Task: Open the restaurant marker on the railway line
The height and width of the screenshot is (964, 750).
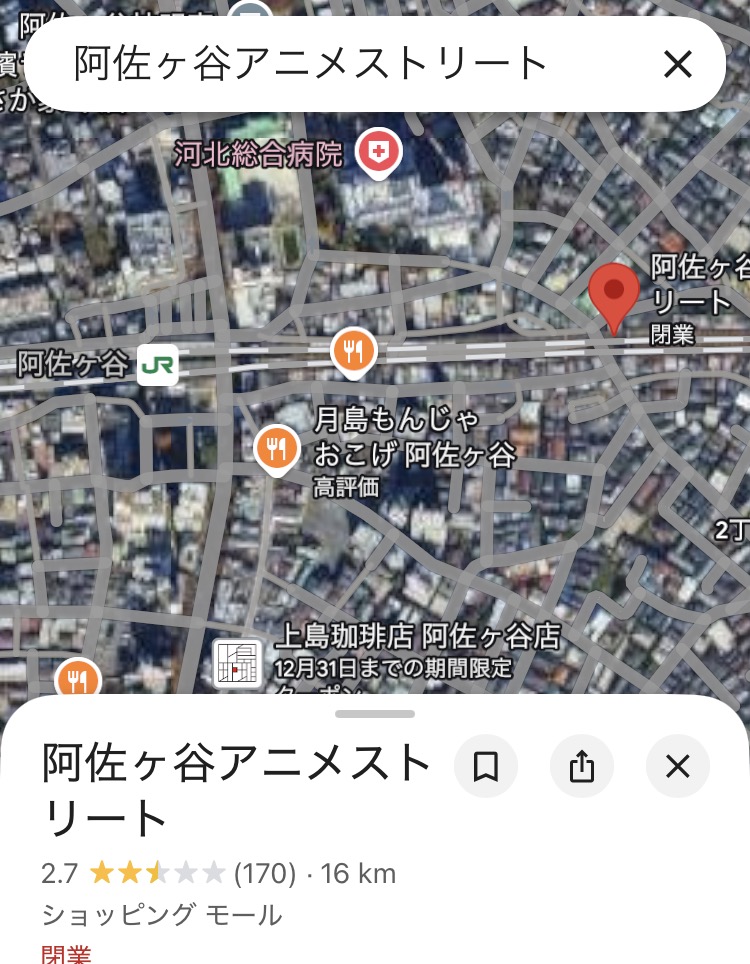Action: point(353,352)
